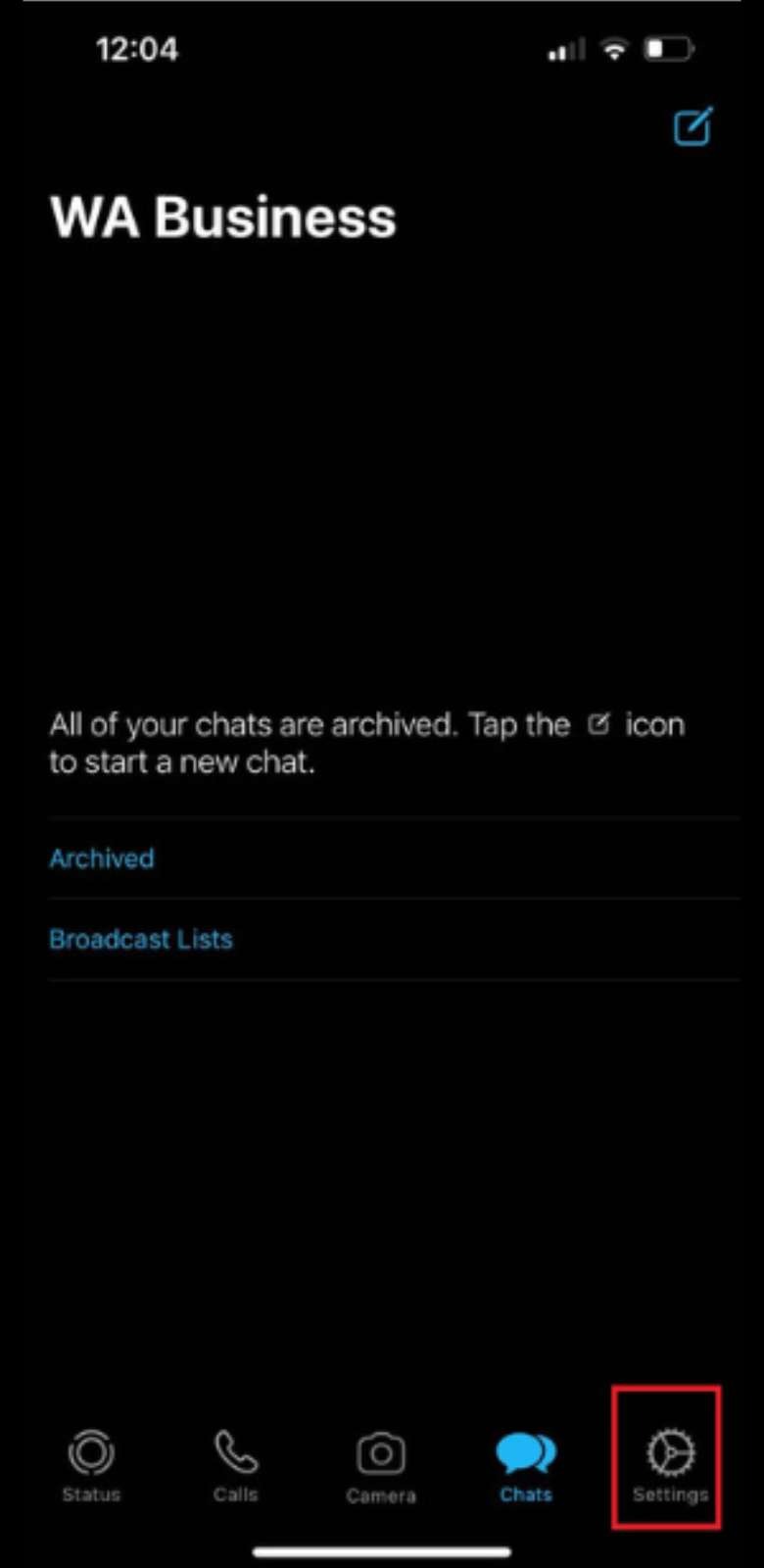Compose a new chat

[x=692, y=127]
